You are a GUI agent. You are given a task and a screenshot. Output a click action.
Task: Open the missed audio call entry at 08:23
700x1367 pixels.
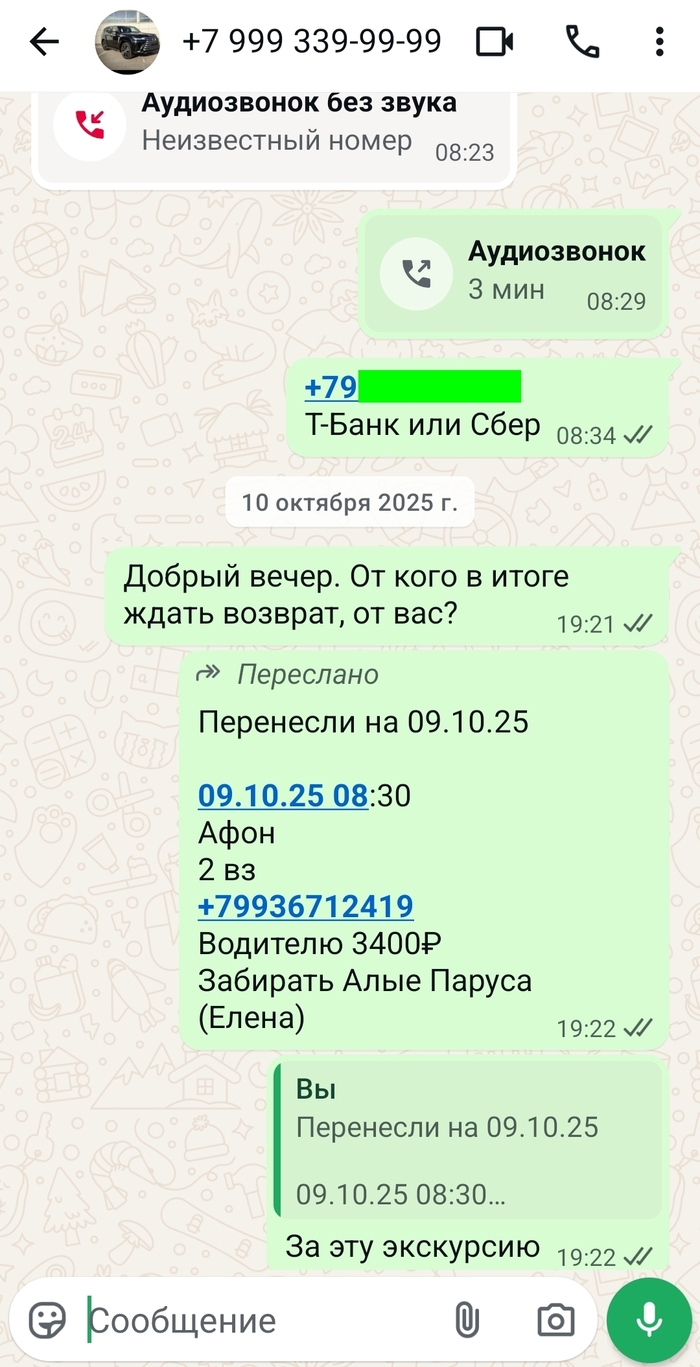pos(275,125)
